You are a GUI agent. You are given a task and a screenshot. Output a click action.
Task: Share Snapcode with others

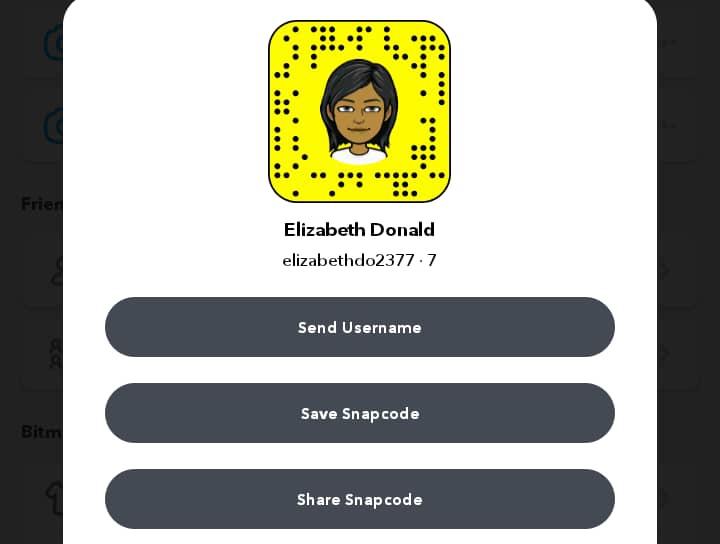coord(360,499)
